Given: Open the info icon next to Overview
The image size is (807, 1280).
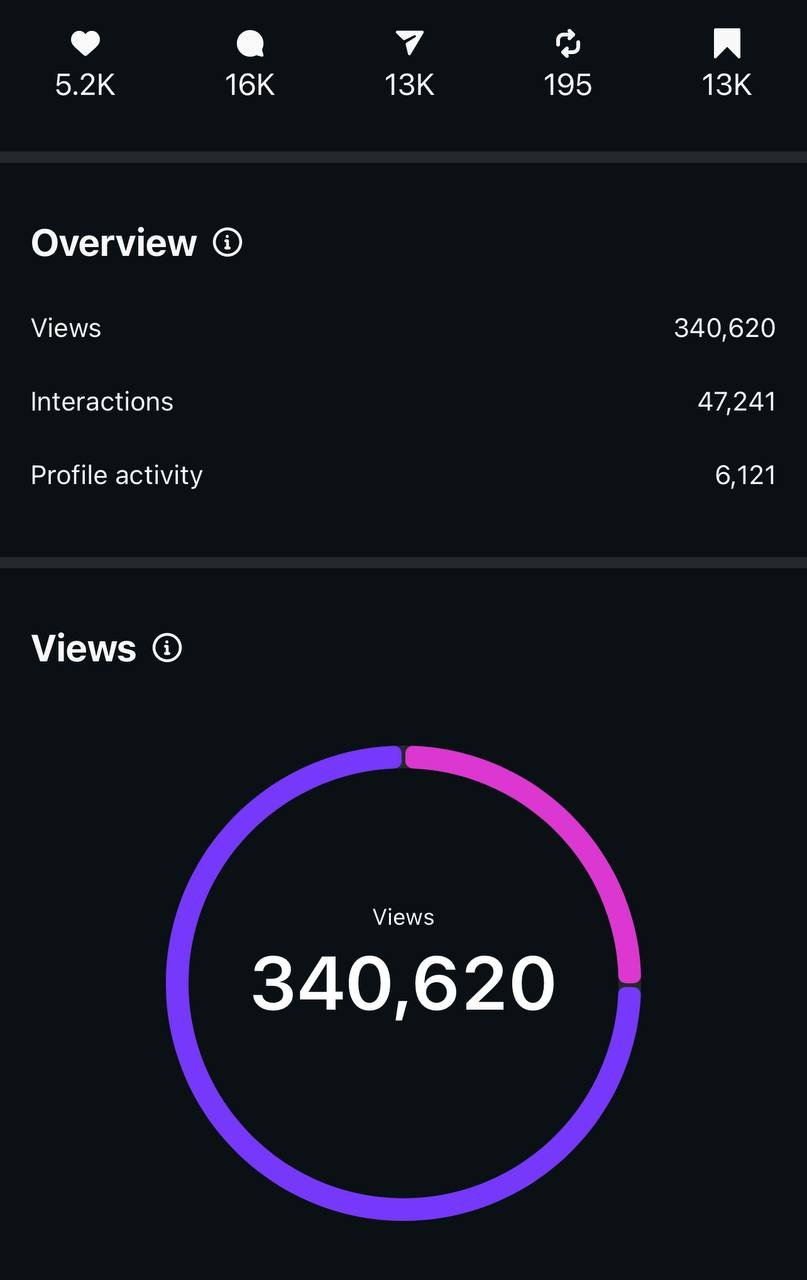Looking at the screenshot, I should (x=228, y=242).
